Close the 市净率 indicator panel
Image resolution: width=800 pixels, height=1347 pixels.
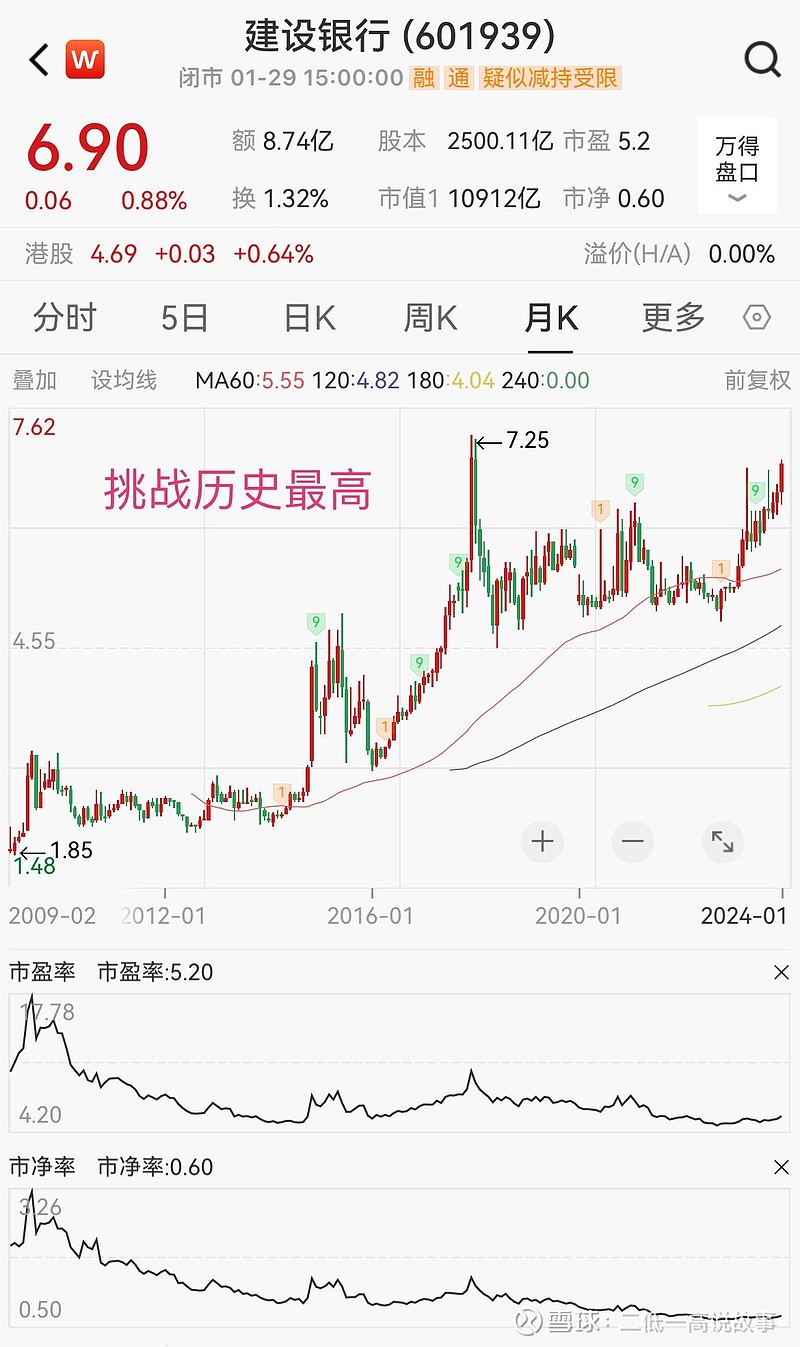[x=782, y=1166]
